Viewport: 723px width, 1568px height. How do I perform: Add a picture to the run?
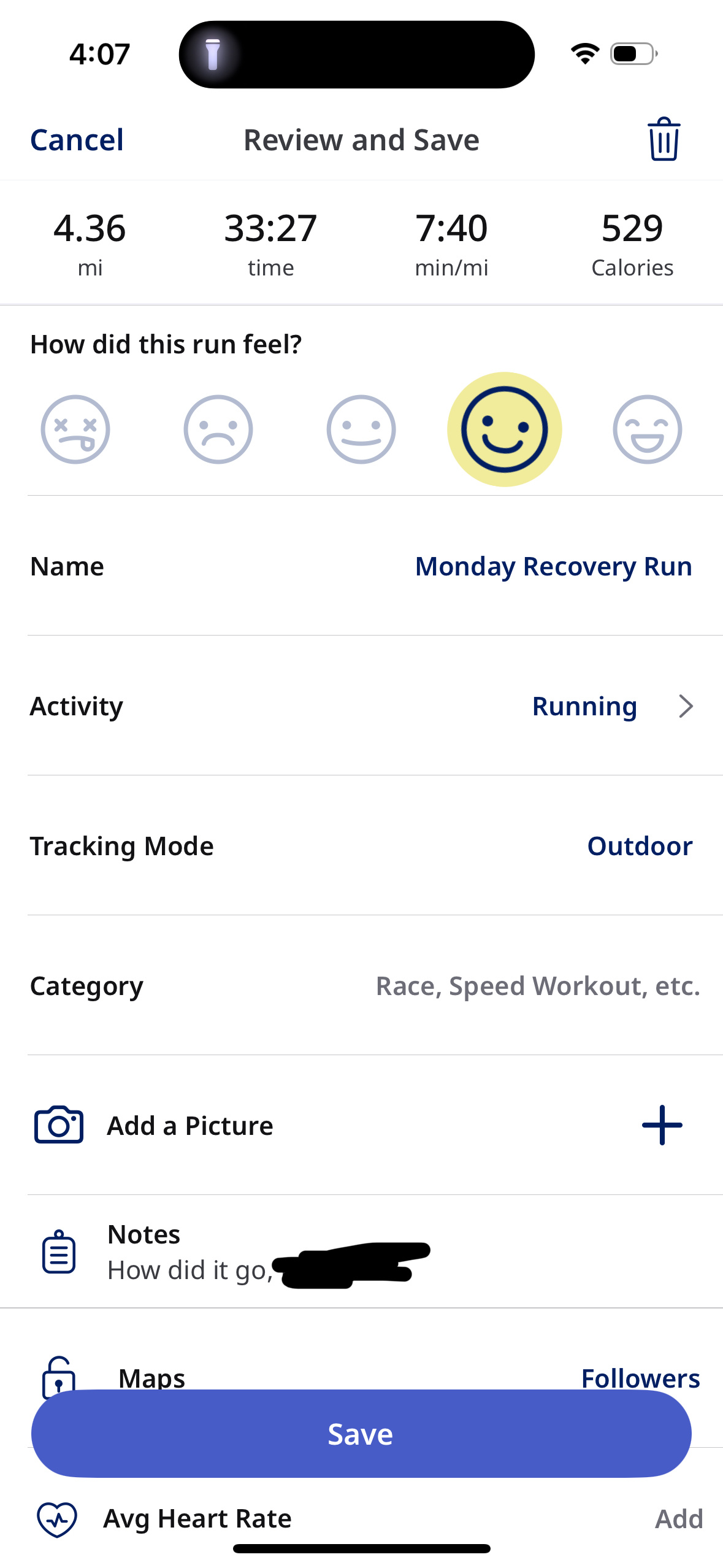662,1125
